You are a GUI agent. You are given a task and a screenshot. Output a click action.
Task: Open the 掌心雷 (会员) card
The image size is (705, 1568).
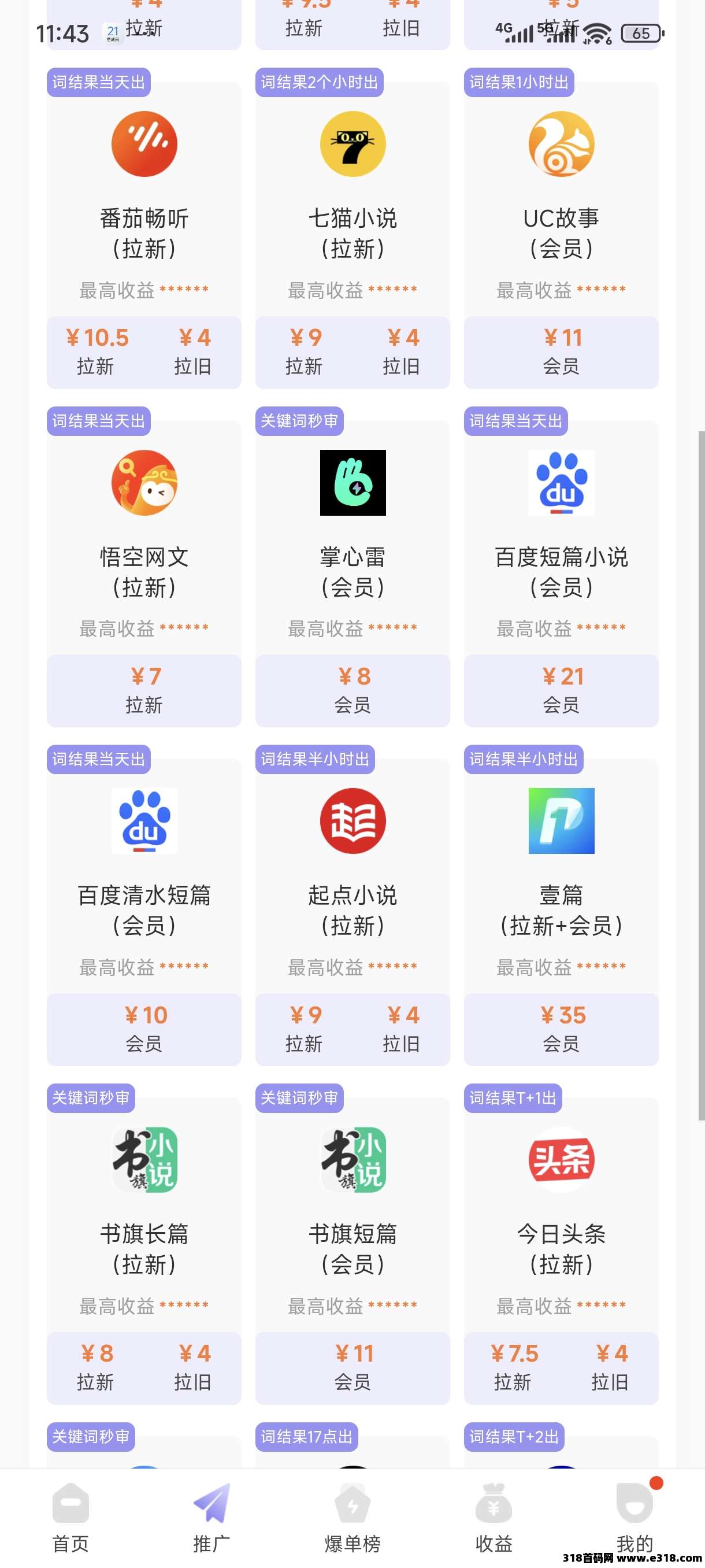[353, 569]
